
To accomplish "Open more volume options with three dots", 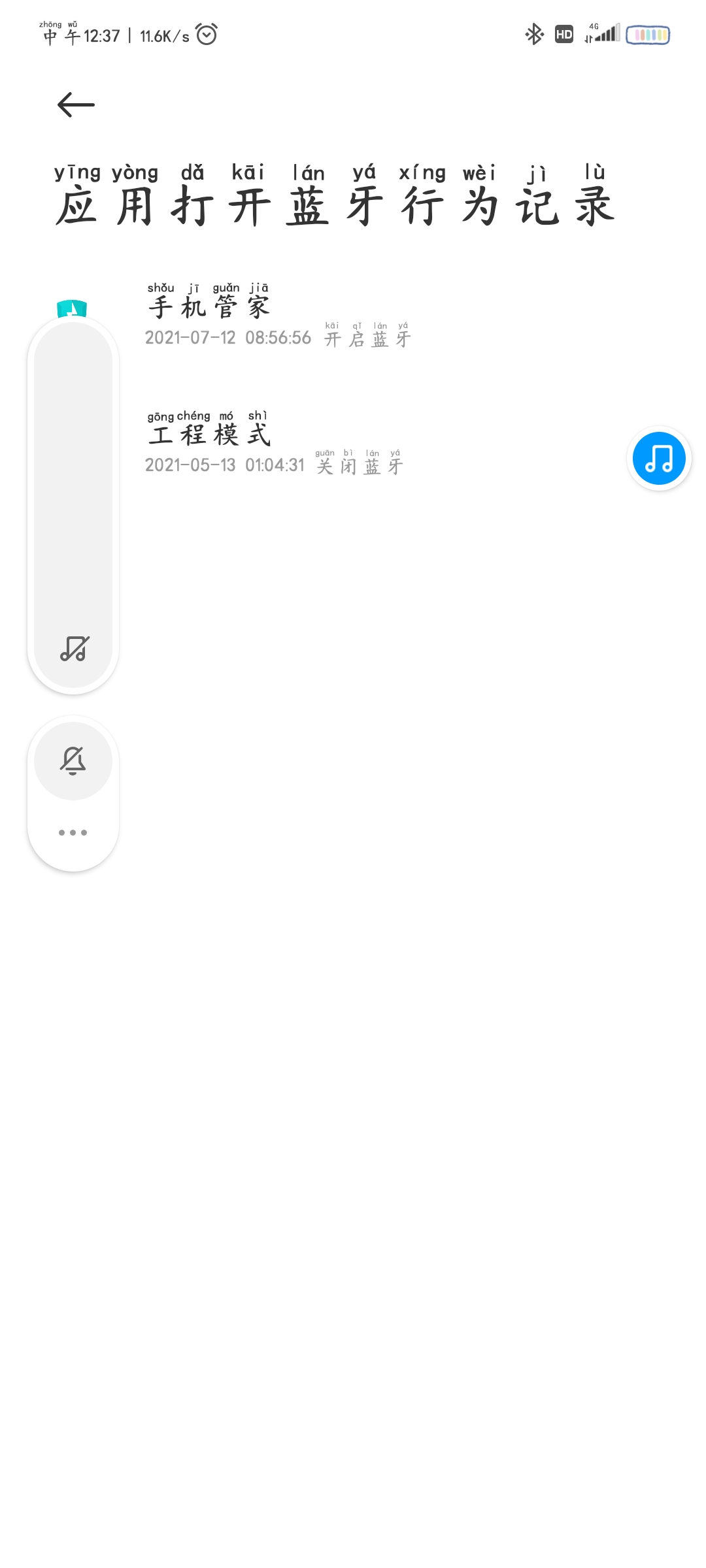I will [x=73, y=832].
